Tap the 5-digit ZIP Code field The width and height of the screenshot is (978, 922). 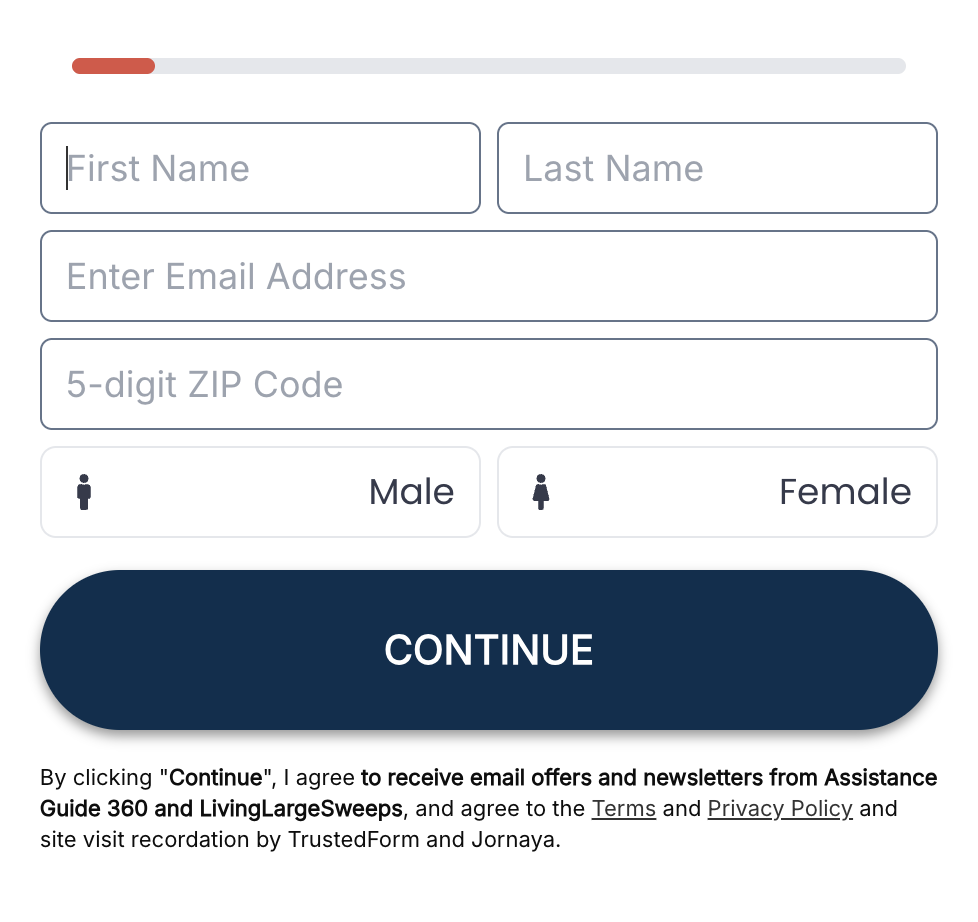[488, 384]
